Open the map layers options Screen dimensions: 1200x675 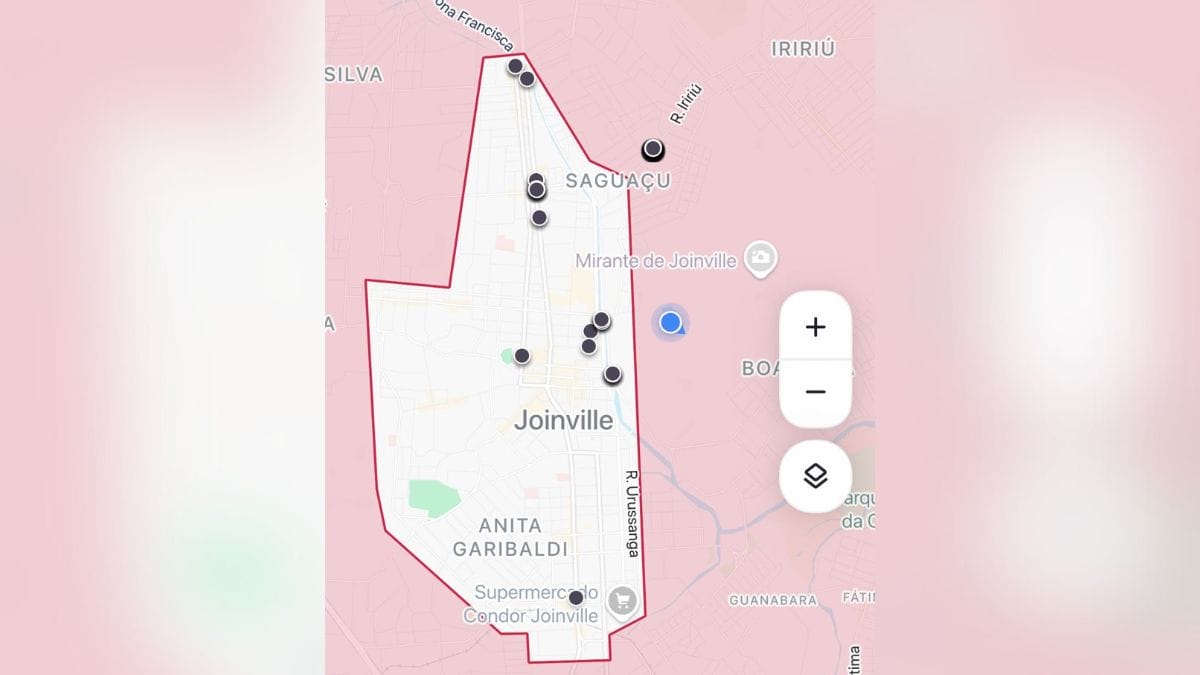815,476
